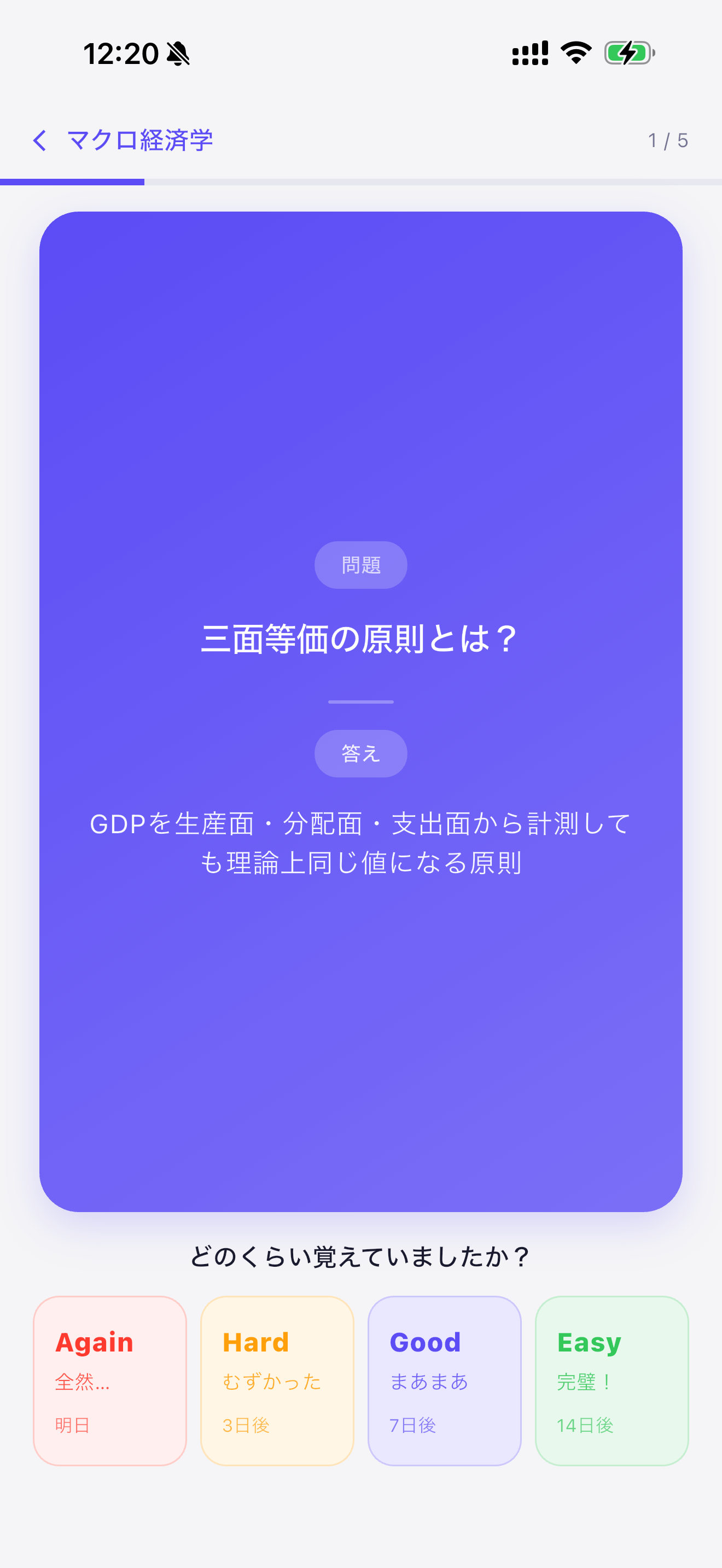This screenshot has width=722, height=1568.
Task: Tap the divider line between question and answer
Action: point(360,702)
